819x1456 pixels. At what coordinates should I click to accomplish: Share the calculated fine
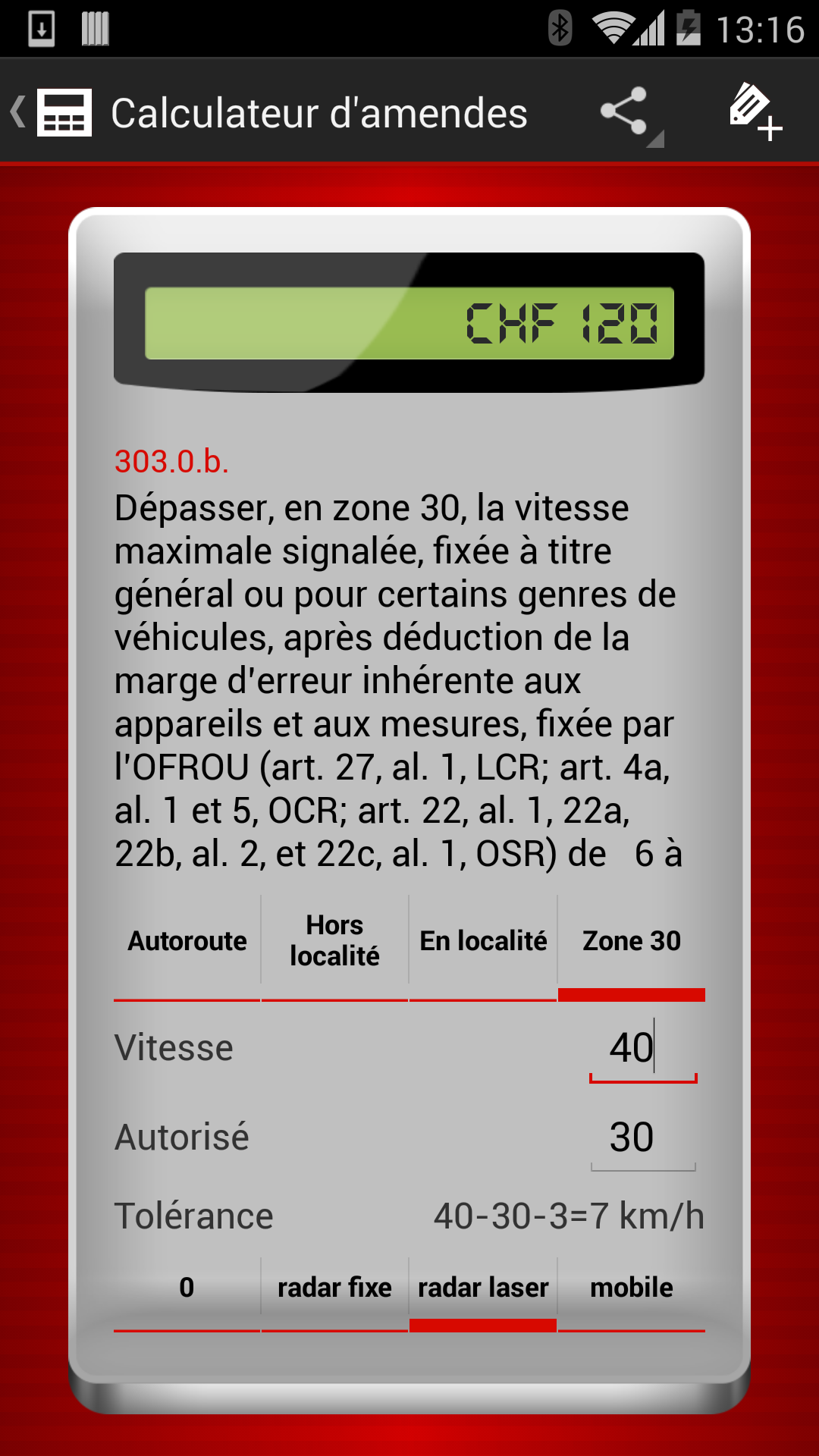pyautogui.click(x=625, y=111)
